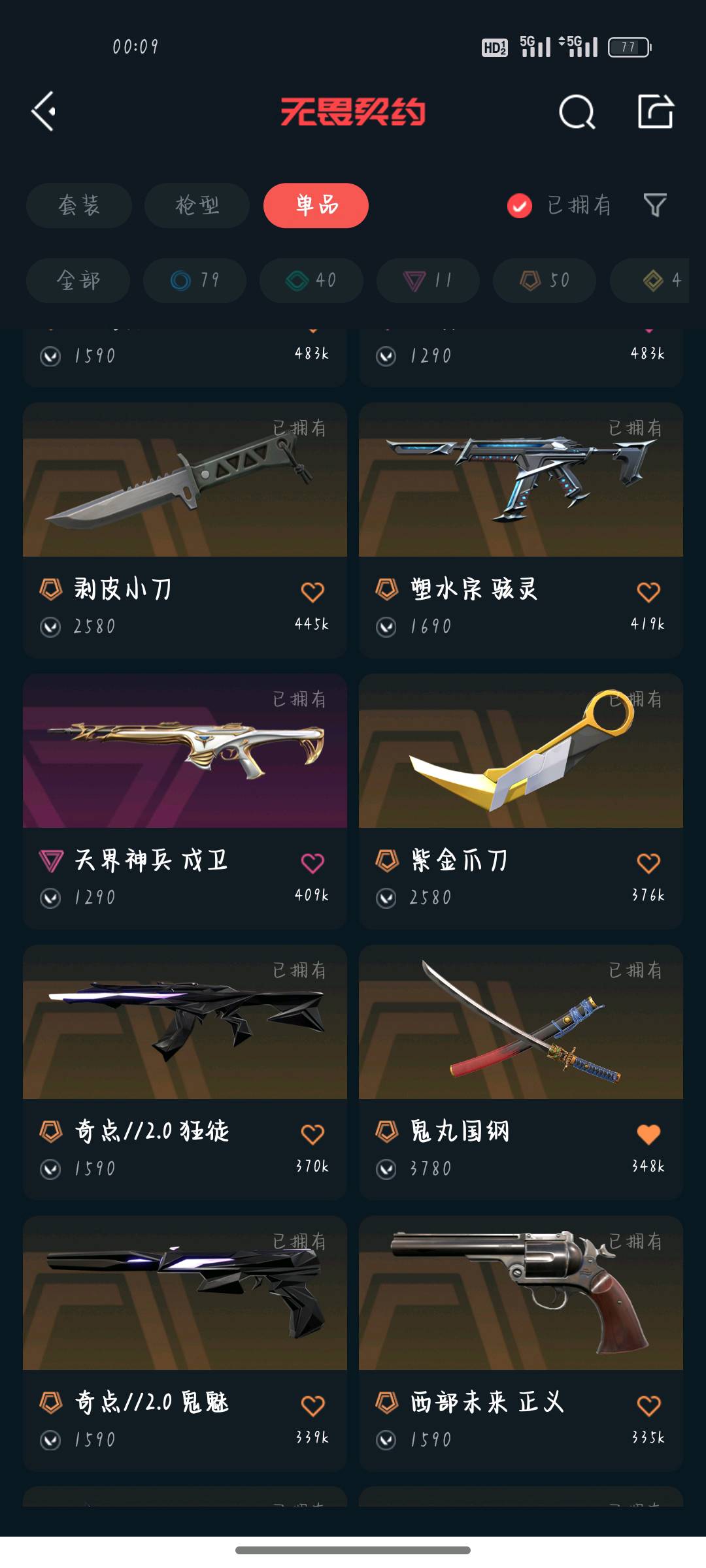
Task: Filter by the pink tier chip 11
Action: point(428,280)
